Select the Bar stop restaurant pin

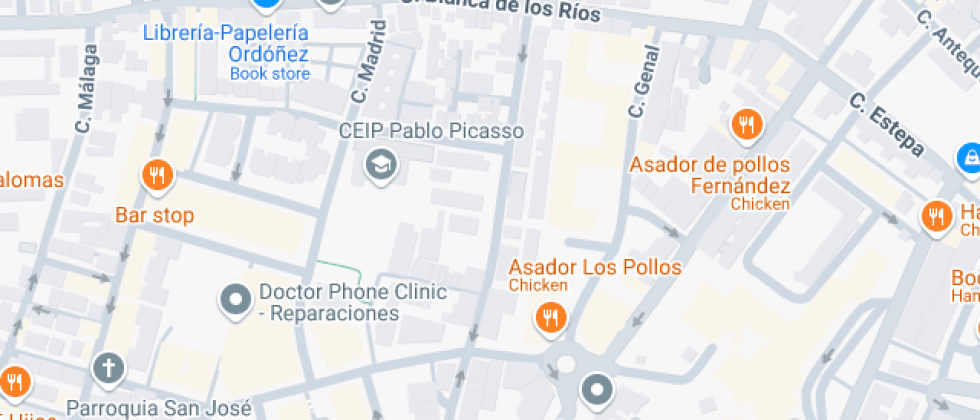[158, 176]
